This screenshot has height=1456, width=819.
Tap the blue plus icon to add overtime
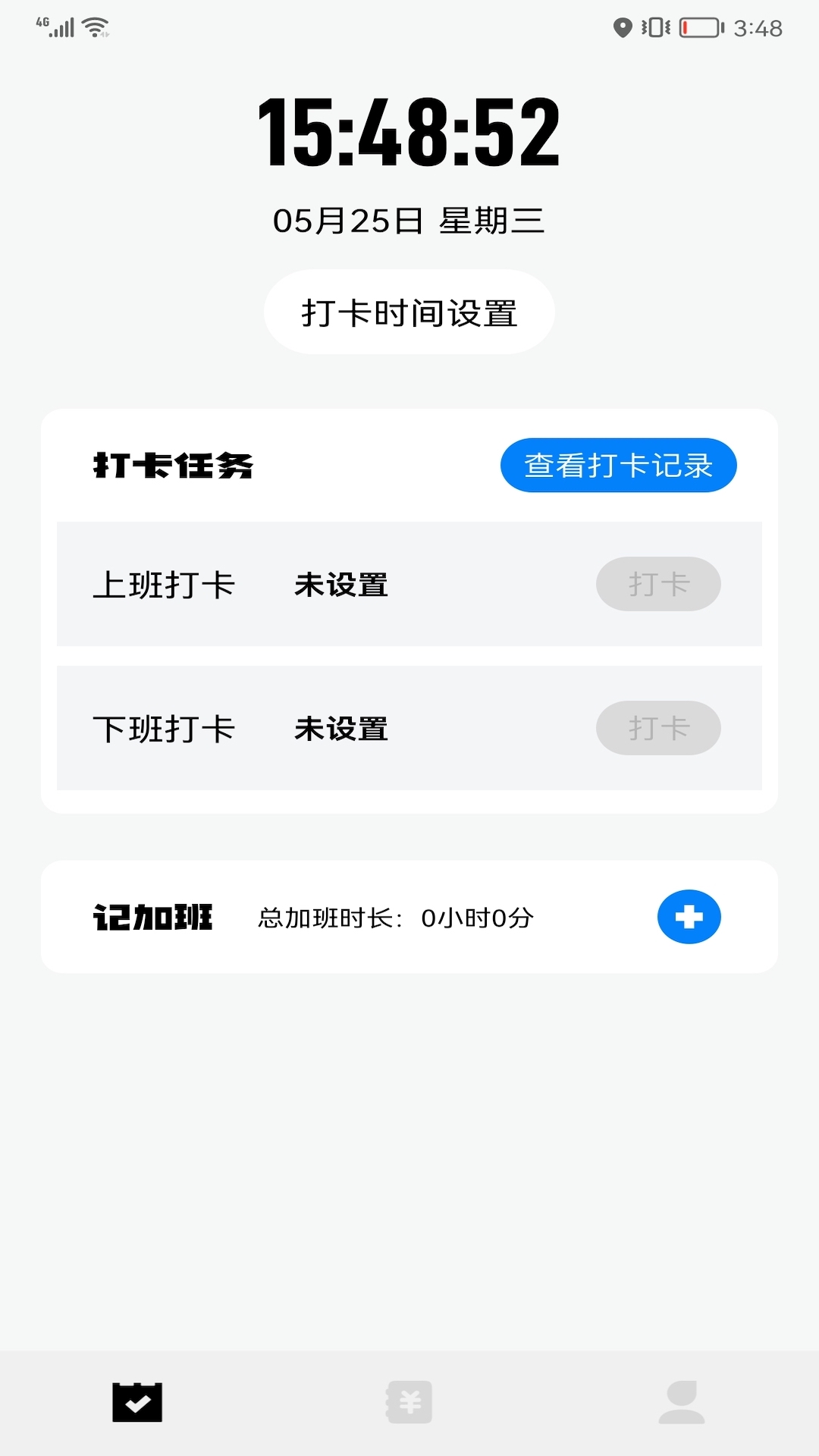[688, 917]
